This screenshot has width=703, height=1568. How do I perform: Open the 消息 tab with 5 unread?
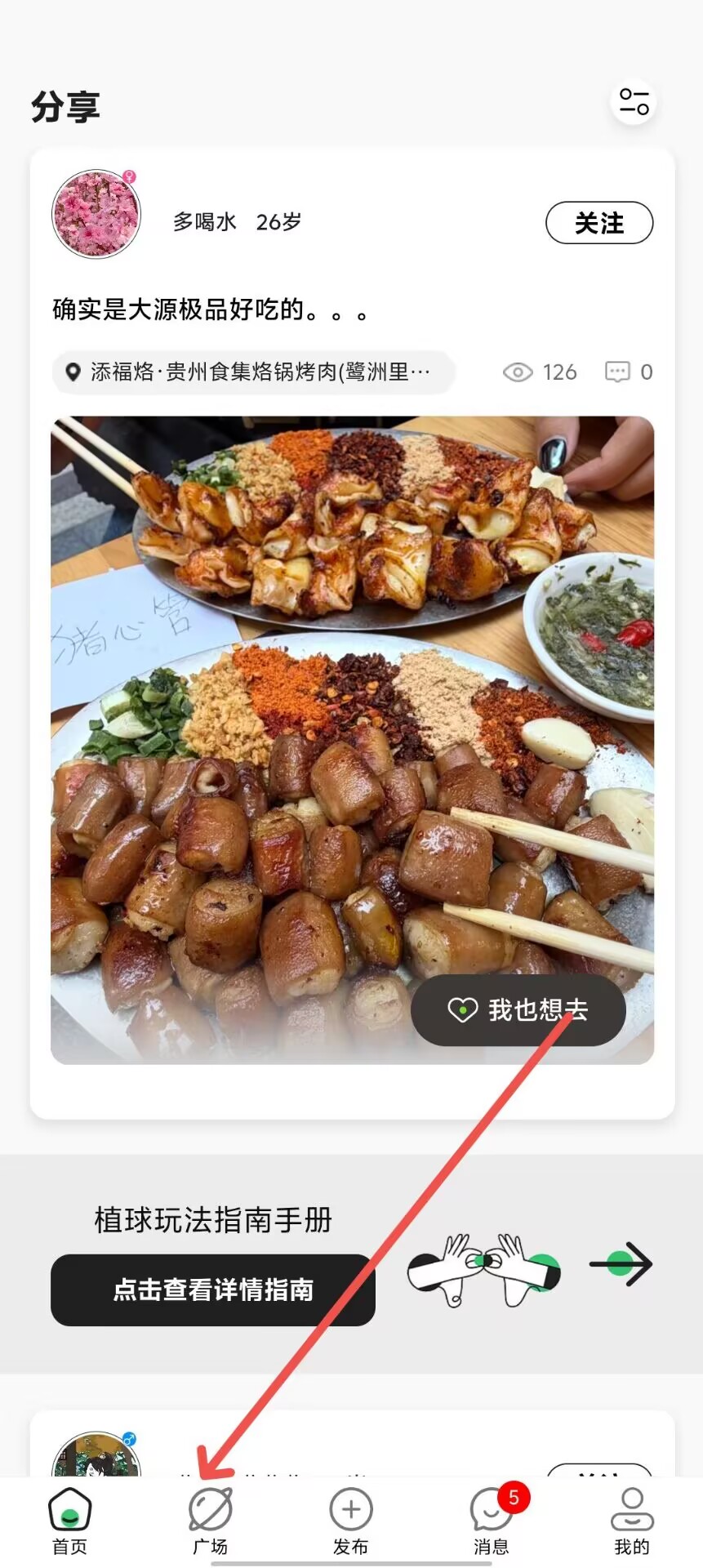click(492, 1521)
